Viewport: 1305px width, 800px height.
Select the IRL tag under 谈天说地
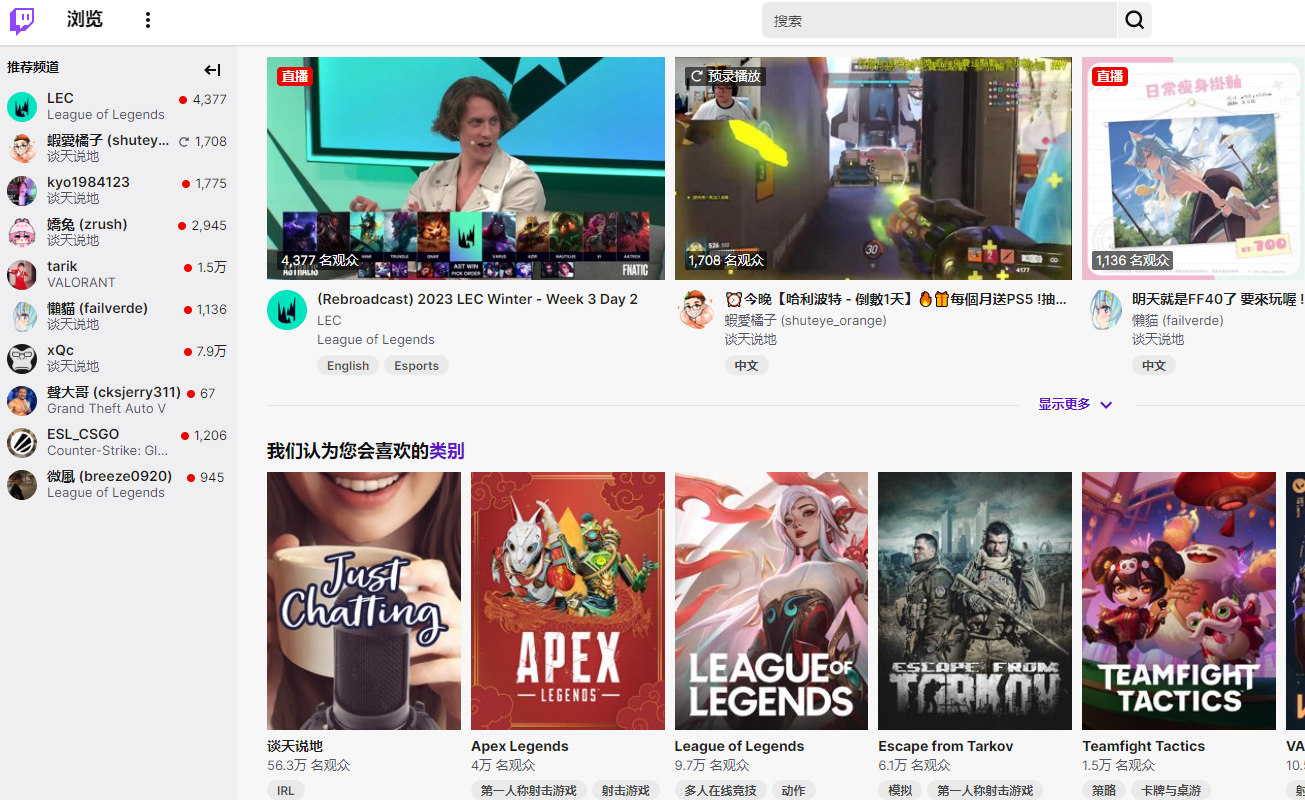286,790
